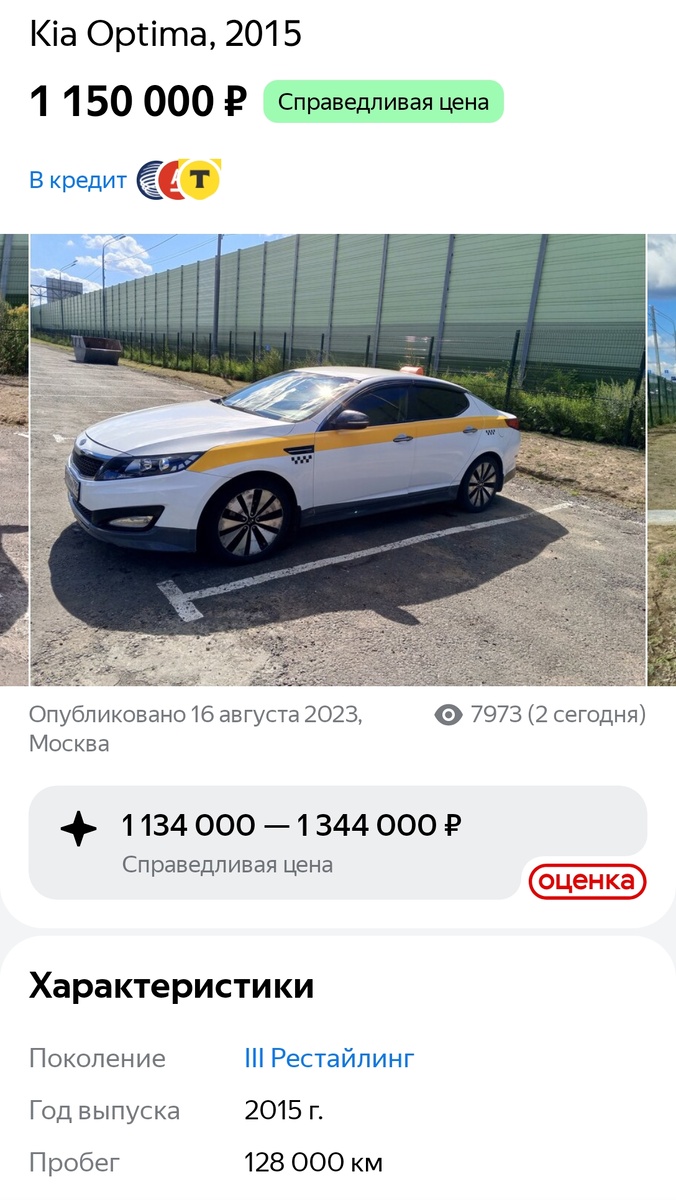Open the 'III Рестайлинг' generation link
The width and height of the screenshot is (676, 1200).
point(329,1058)
